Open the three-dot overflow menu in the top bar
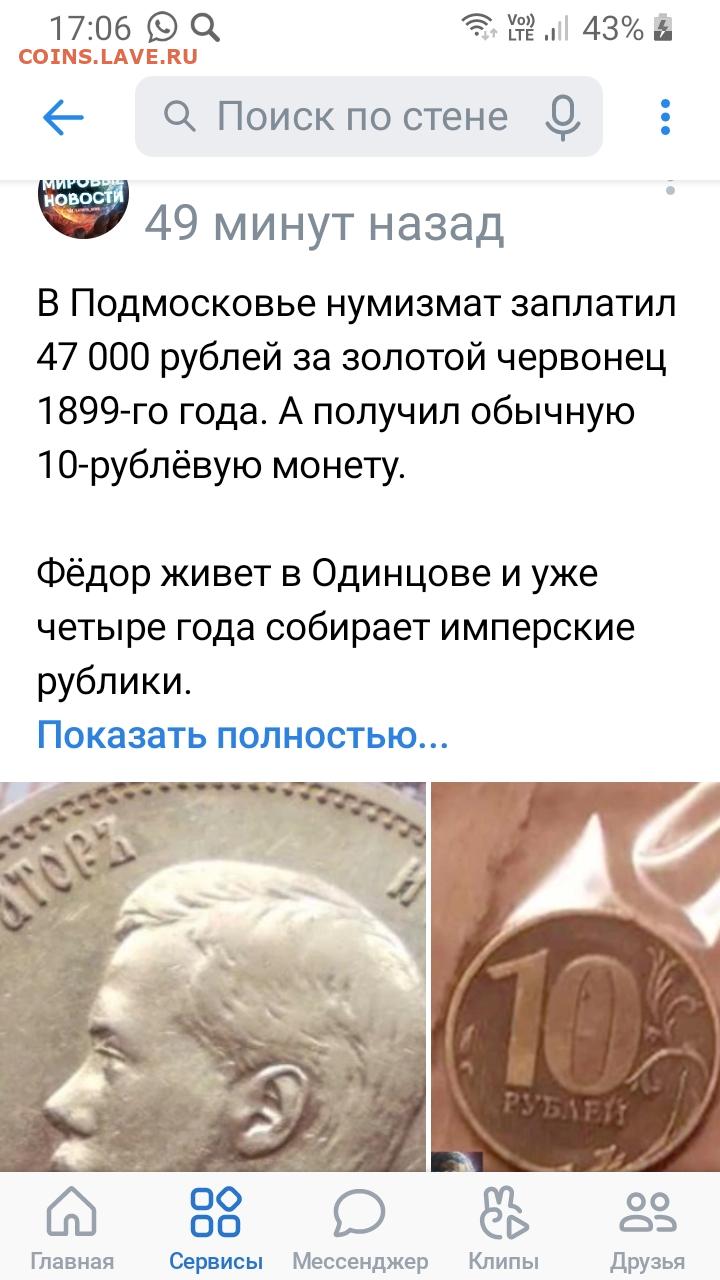The height and width of the screenshot is (1280, 720). pyautogui.click(x=666, y=117)
